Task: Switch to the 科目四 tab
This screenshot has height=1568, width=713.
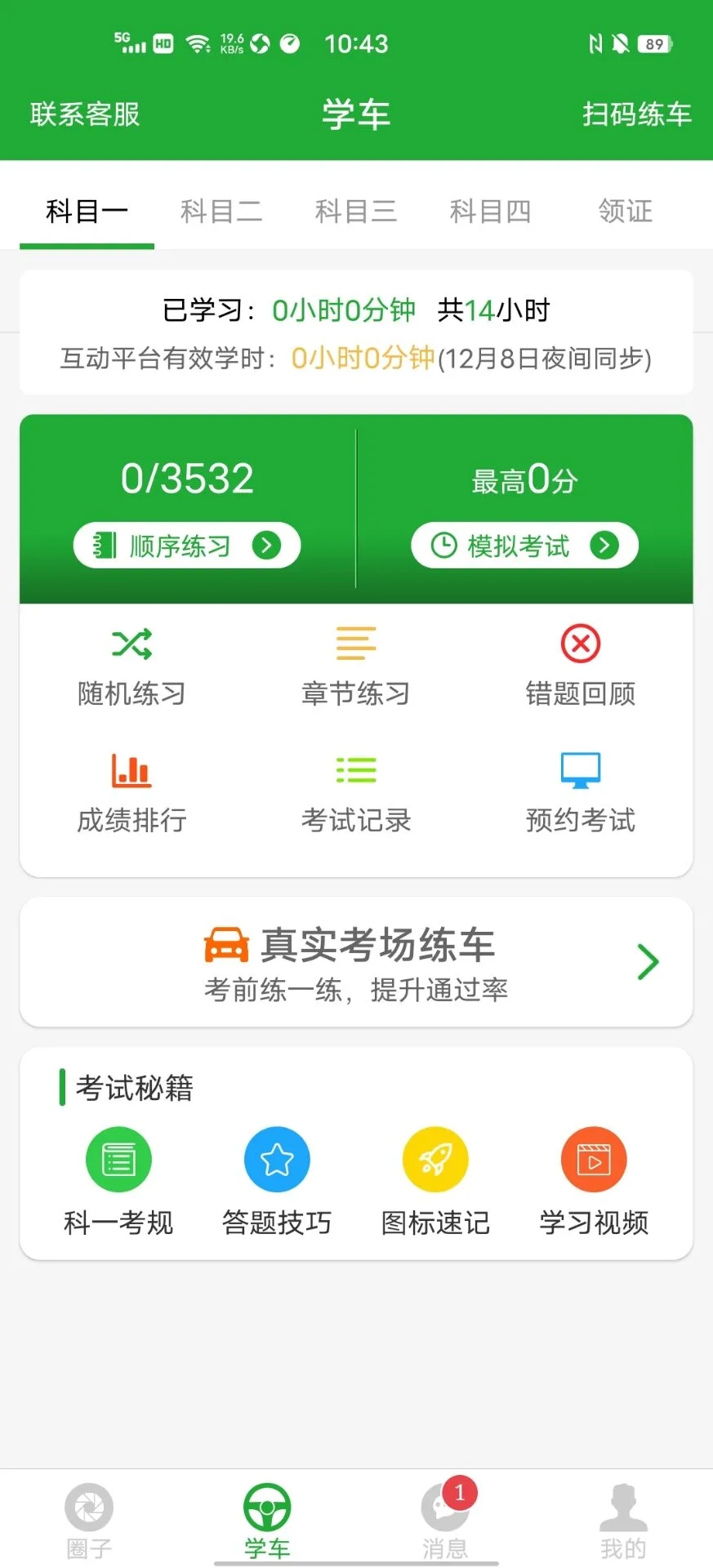Action: [x=490, y=211]
